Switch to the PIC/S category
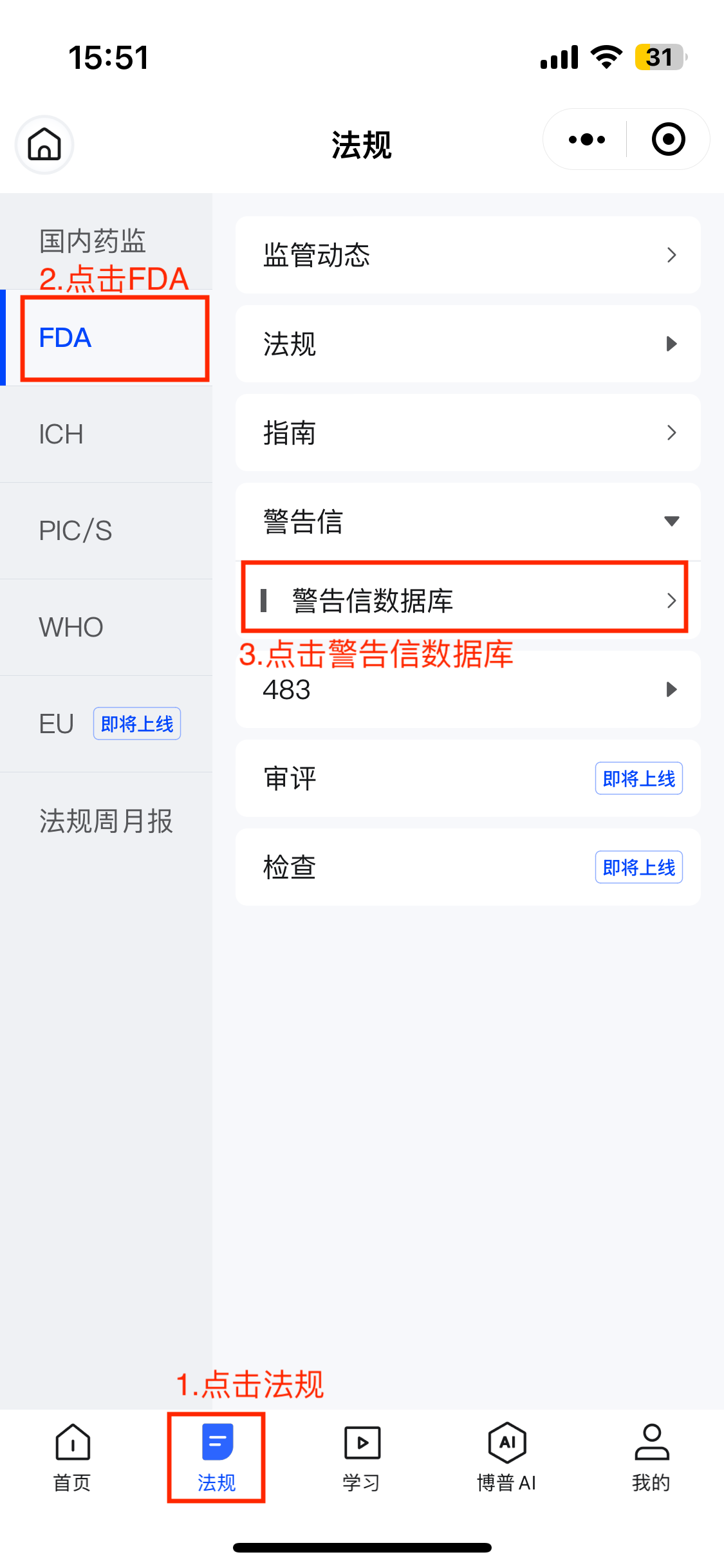Viewport: 724px width, 1568px height. pos(106,531)
